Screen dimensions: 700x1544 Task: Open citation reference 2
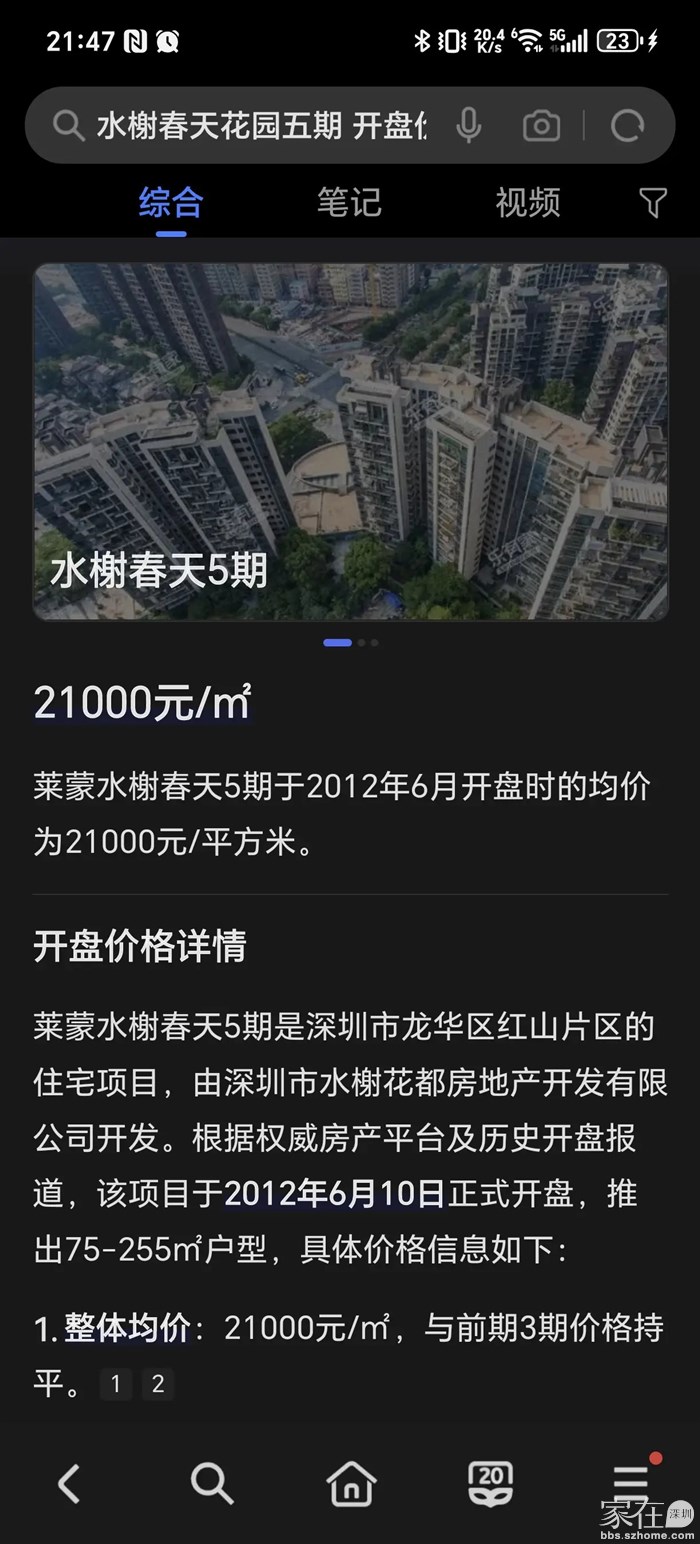point(158,1384)
